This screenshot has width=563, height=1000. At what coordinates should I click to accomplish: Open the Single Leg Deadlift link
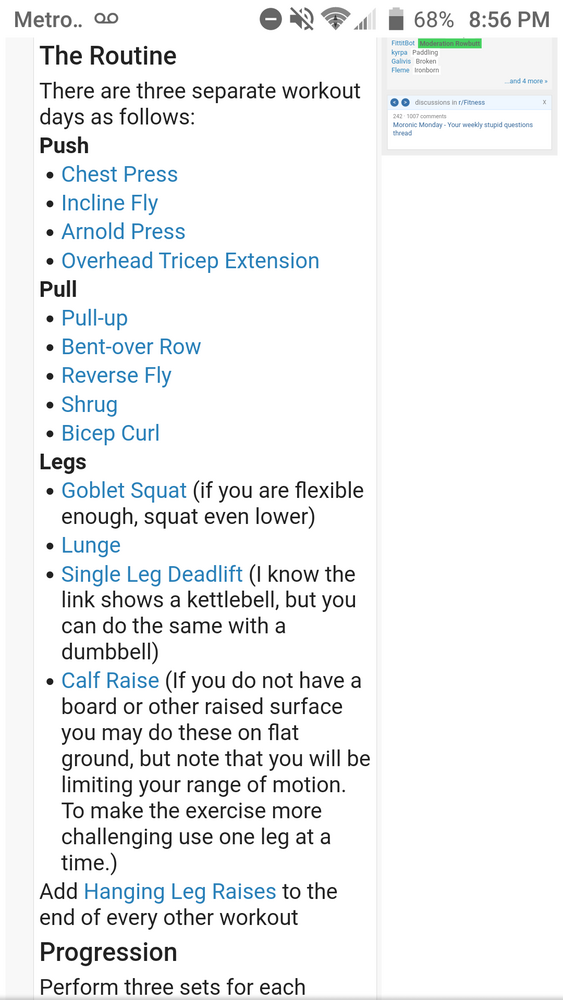point(152,574)
